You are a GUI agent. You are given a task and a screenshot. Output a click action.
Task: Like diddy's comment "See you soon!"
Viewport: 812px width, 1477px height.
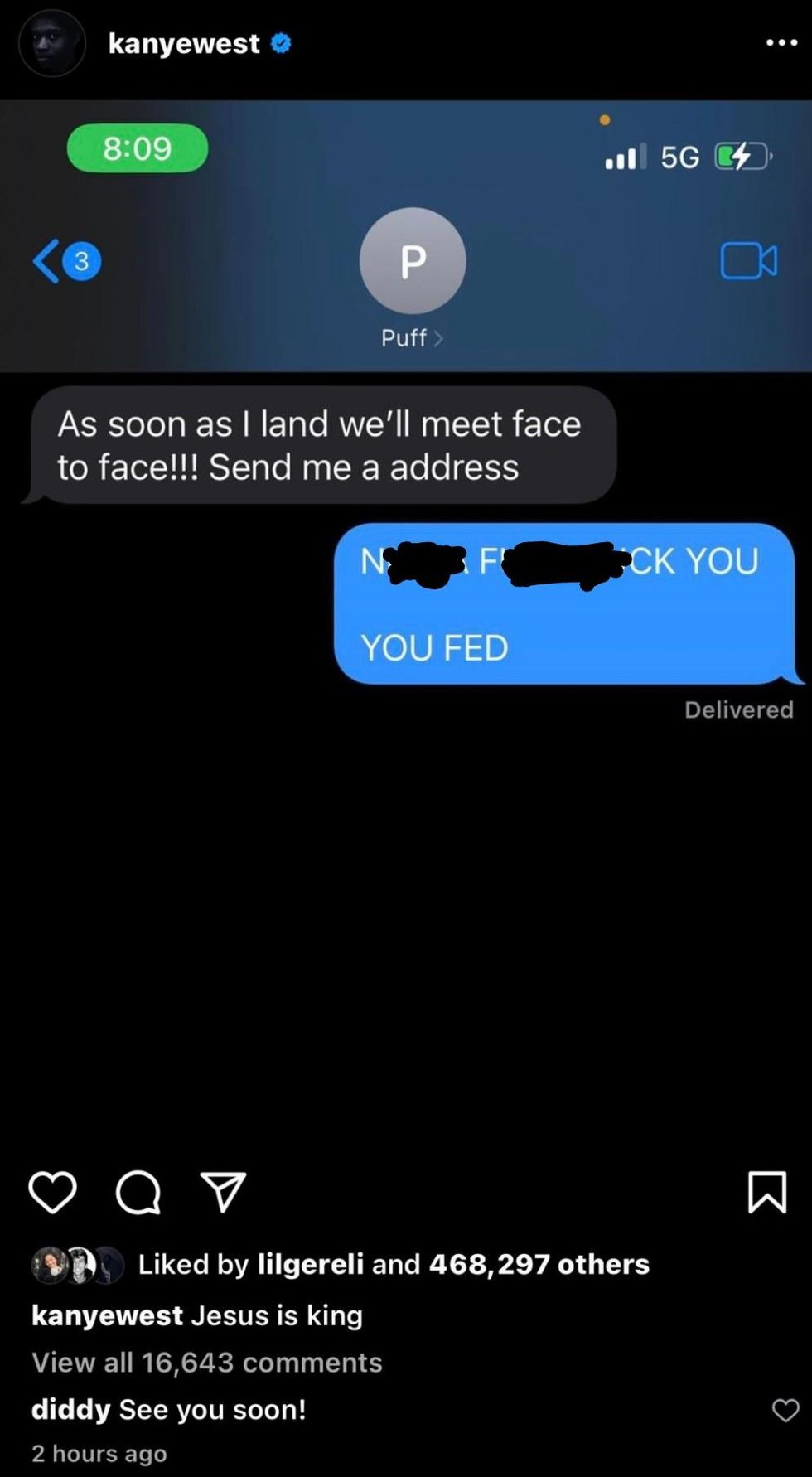tap(785, 1410)
